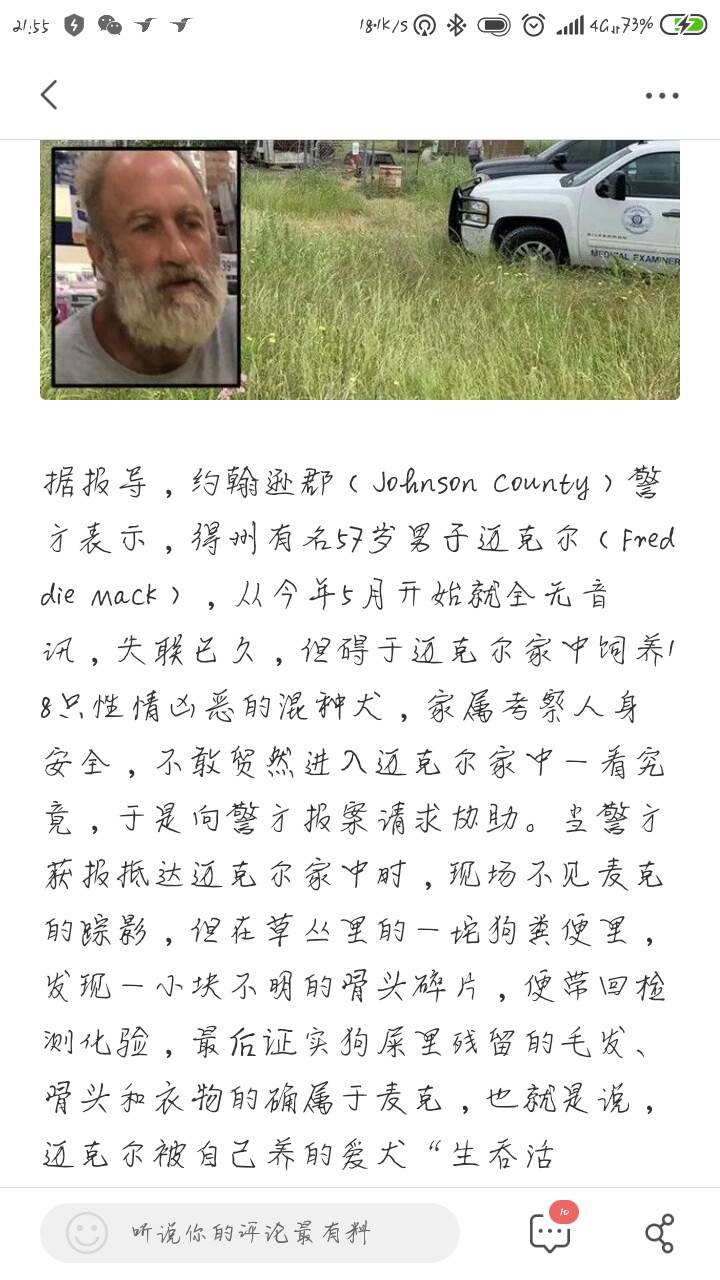Image resolution: width=720 pixels, height=1280 pixels.
Task: Open the article's header image
Action: tap(360, 270)
